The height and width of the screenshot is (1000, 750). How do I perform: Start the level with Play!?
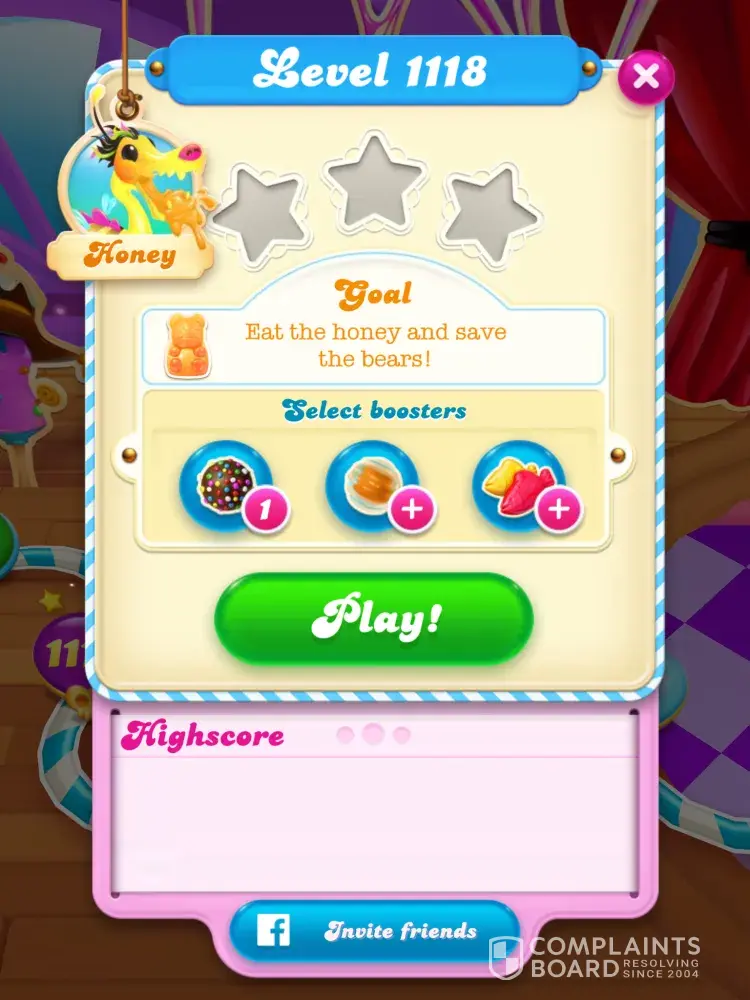[374, 619]
